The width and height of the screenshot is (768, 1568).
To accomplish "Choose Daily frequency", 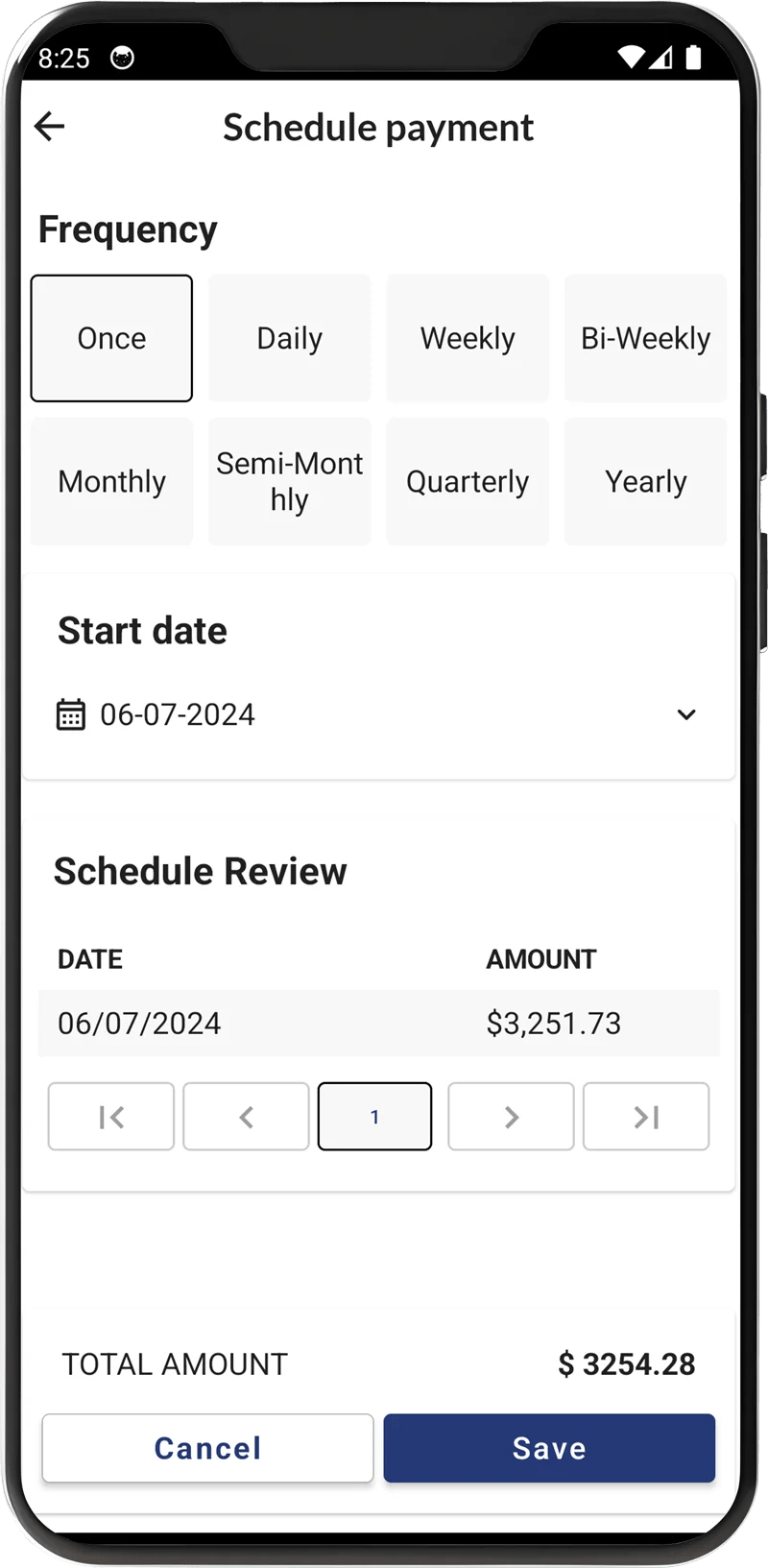I will pyautogui.click(x=289, y=338).
